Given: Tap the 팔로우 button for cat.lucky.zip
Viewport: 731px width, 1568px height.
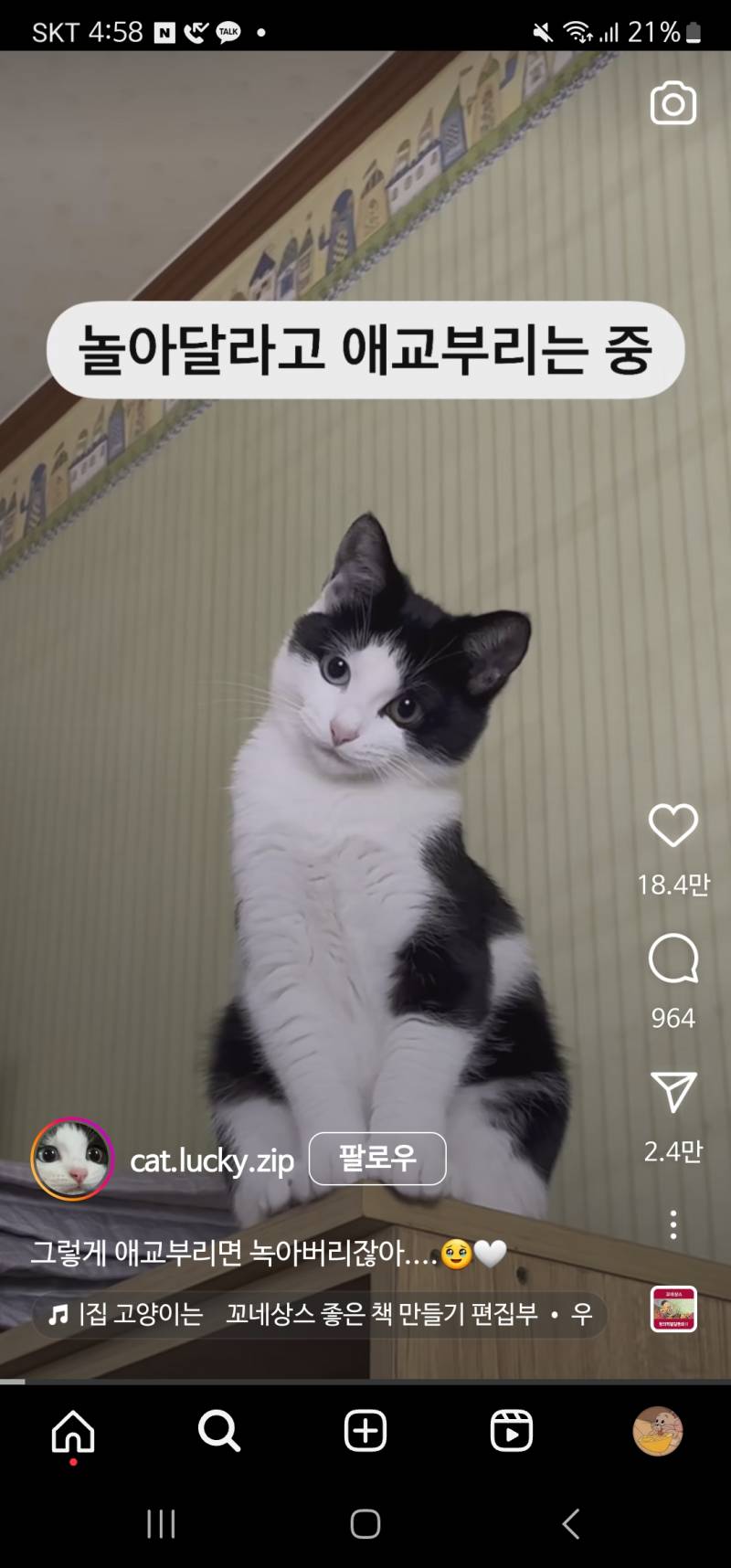Looking at the screenshot, I should click(377, 1159).
